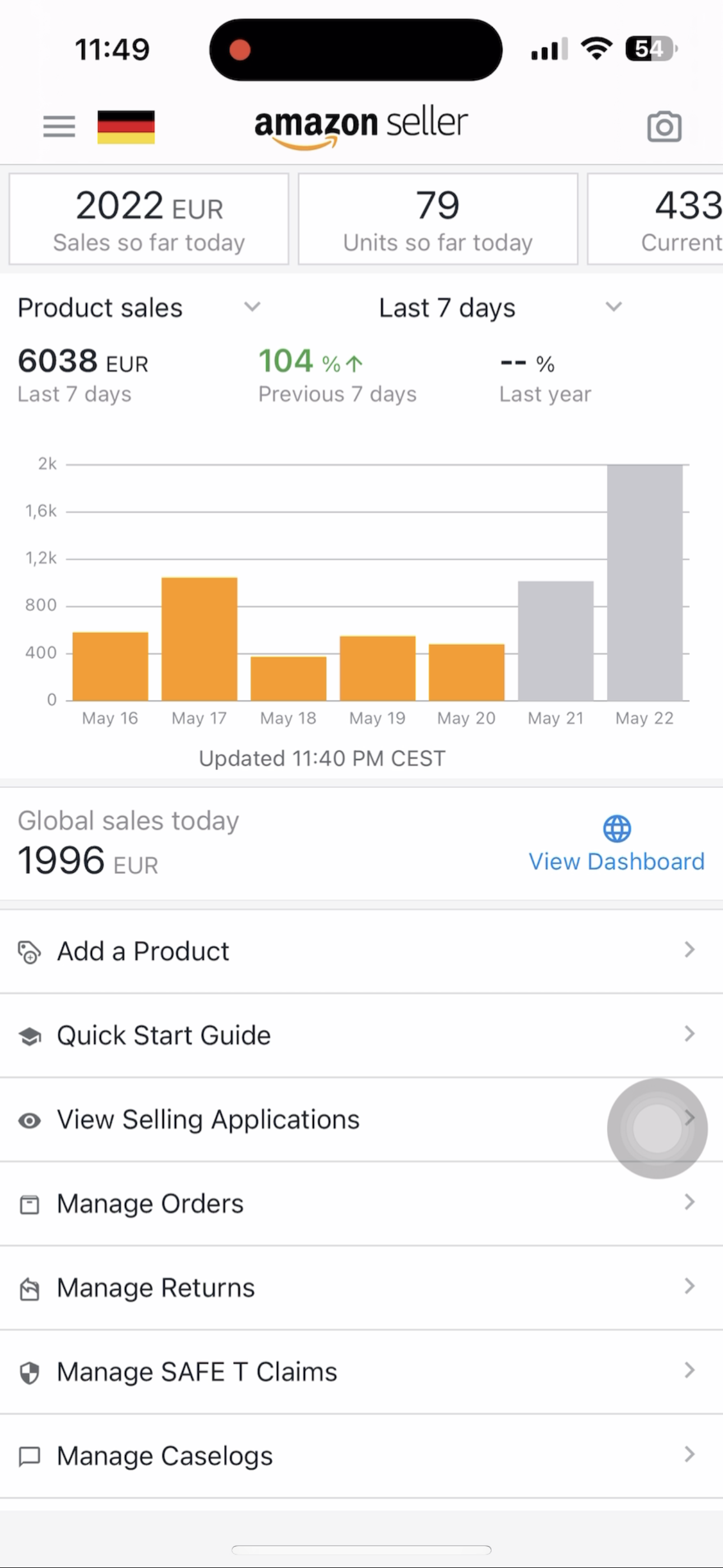Tap the German flag marketplace selector
Image resolution: width=723 pixels, height=1568 pixels.
point(126,127)
